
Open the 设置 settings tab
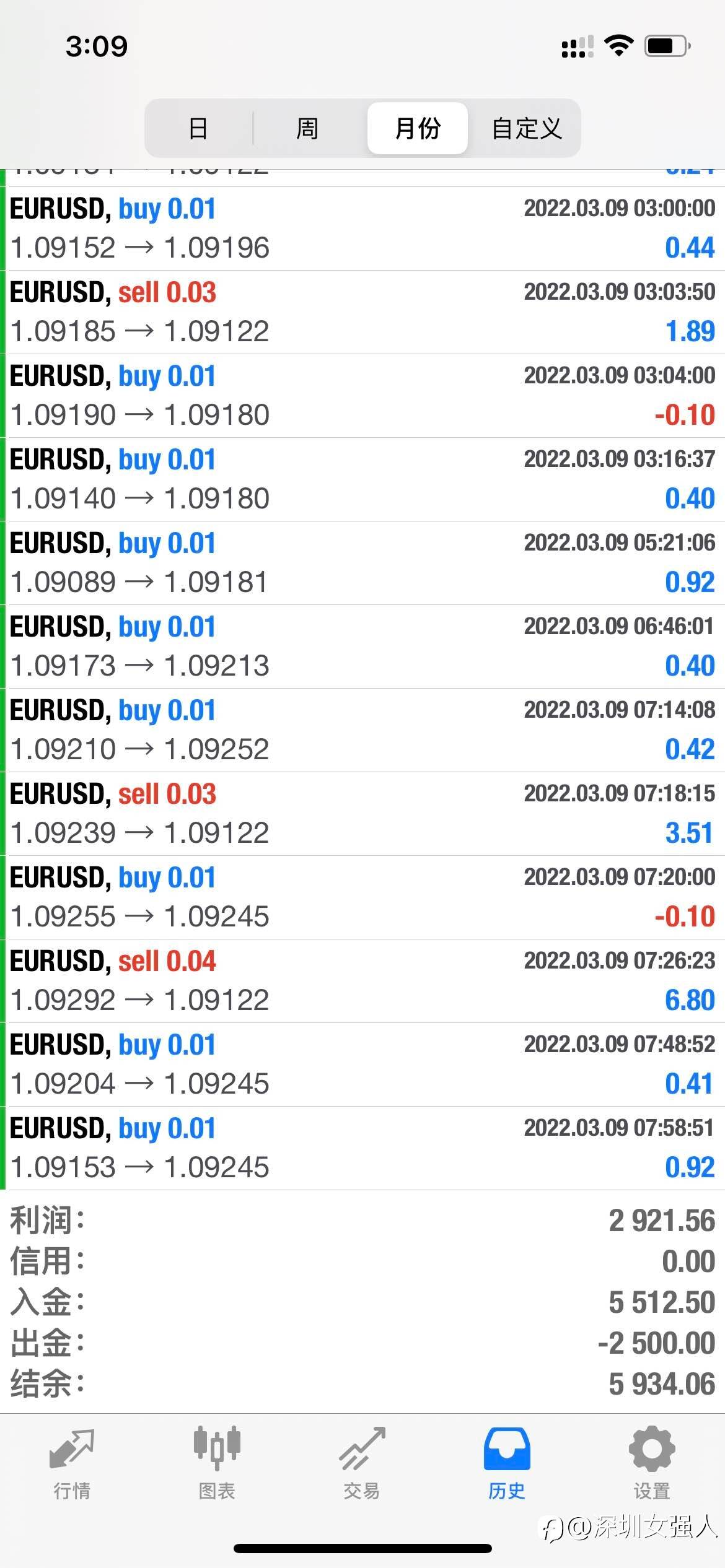(x=652, y=1463)
